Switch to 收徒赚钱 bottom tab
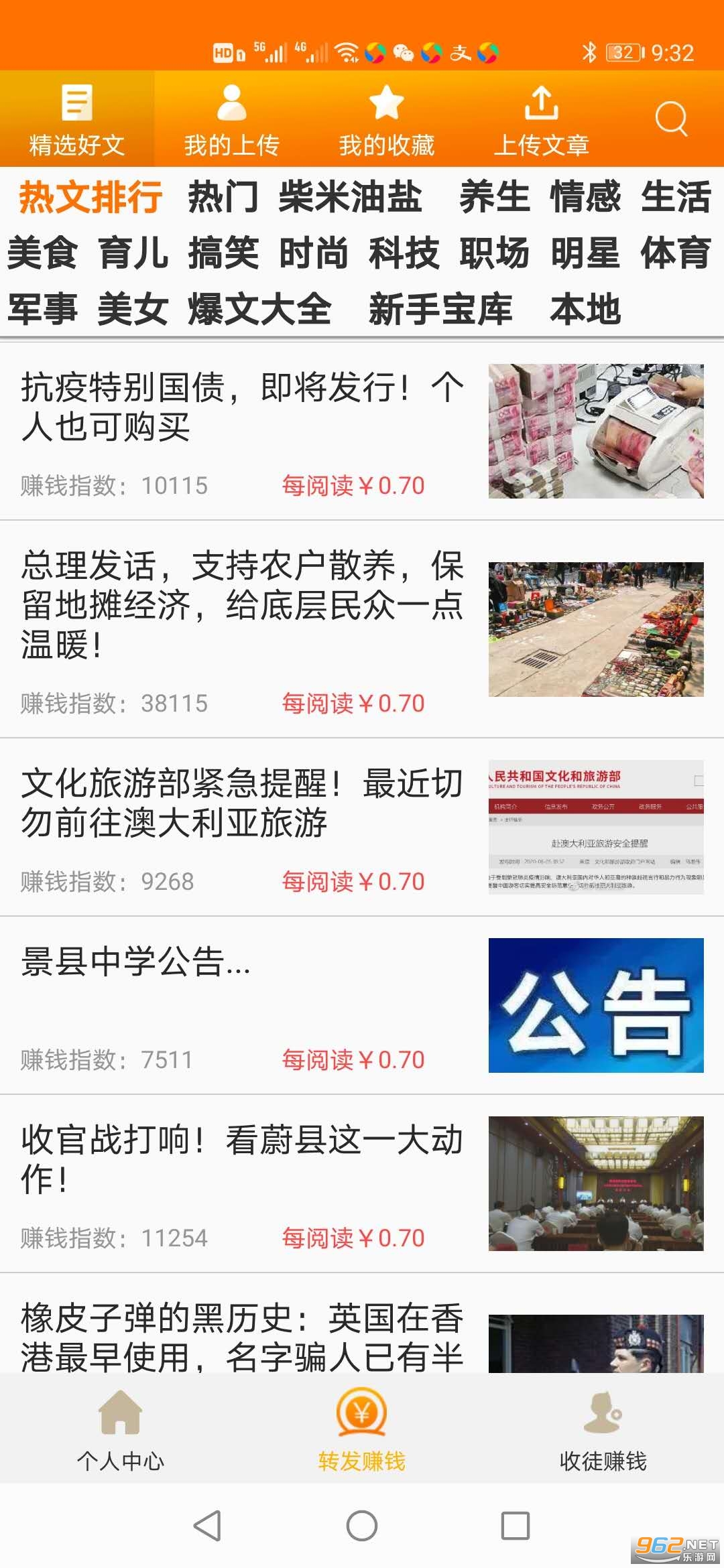The height and width of the screenshot is (1568, 724). (603, 1429)
